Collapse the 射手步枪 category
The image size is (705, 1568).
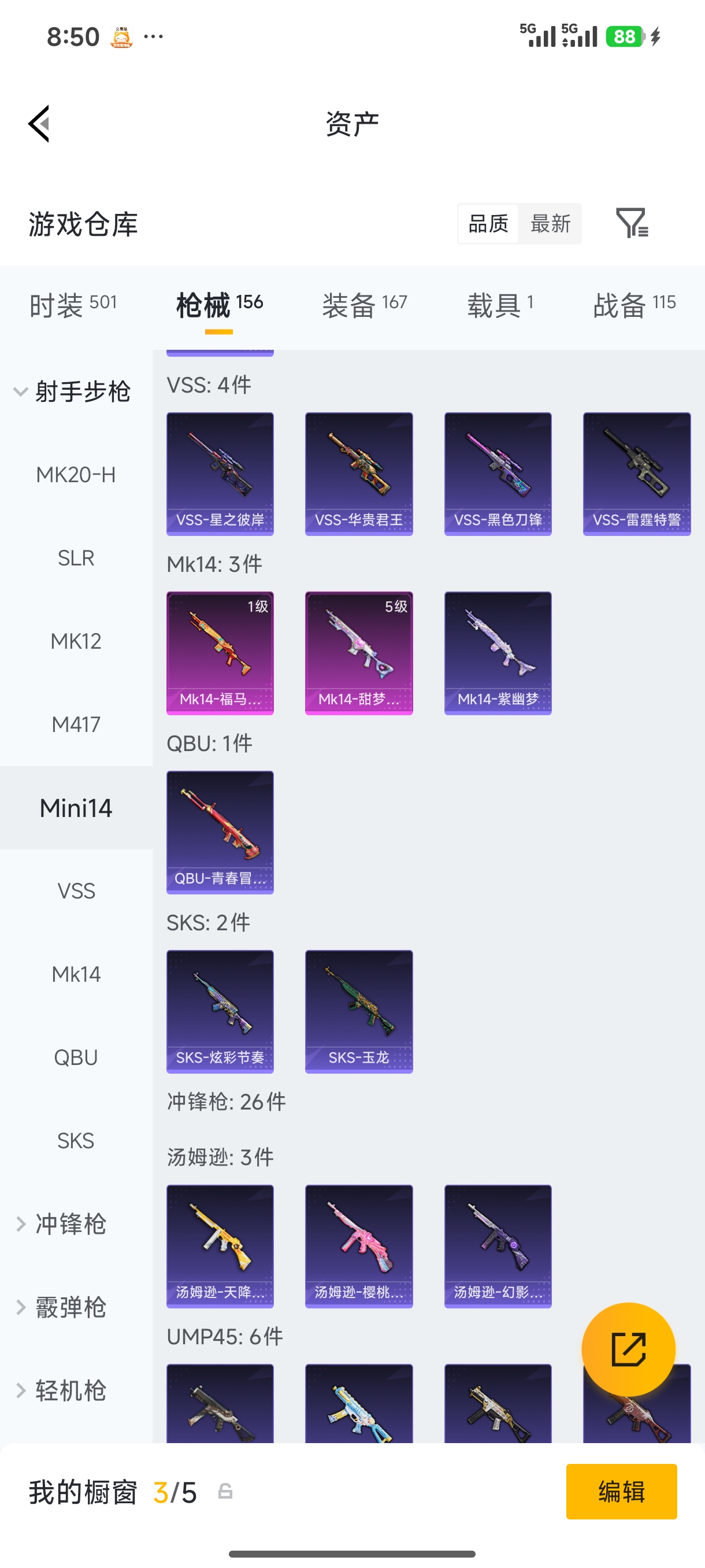[72, 391]
